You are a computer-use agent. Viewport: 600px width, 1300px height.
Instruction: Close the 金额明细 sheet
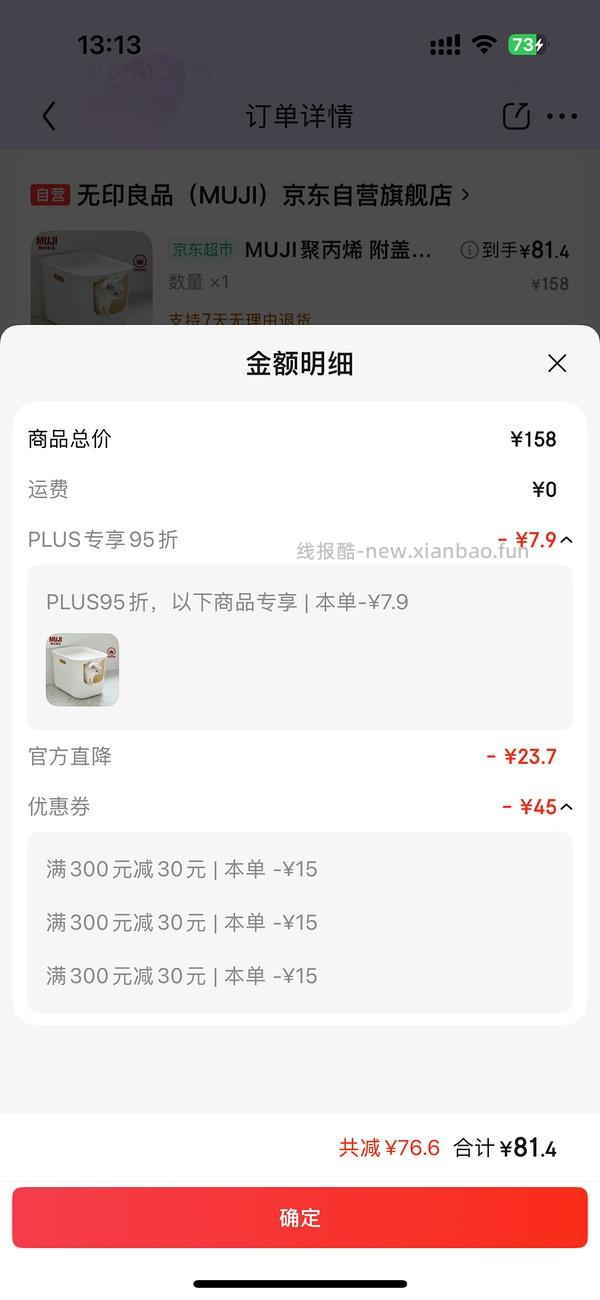[557, 363]
